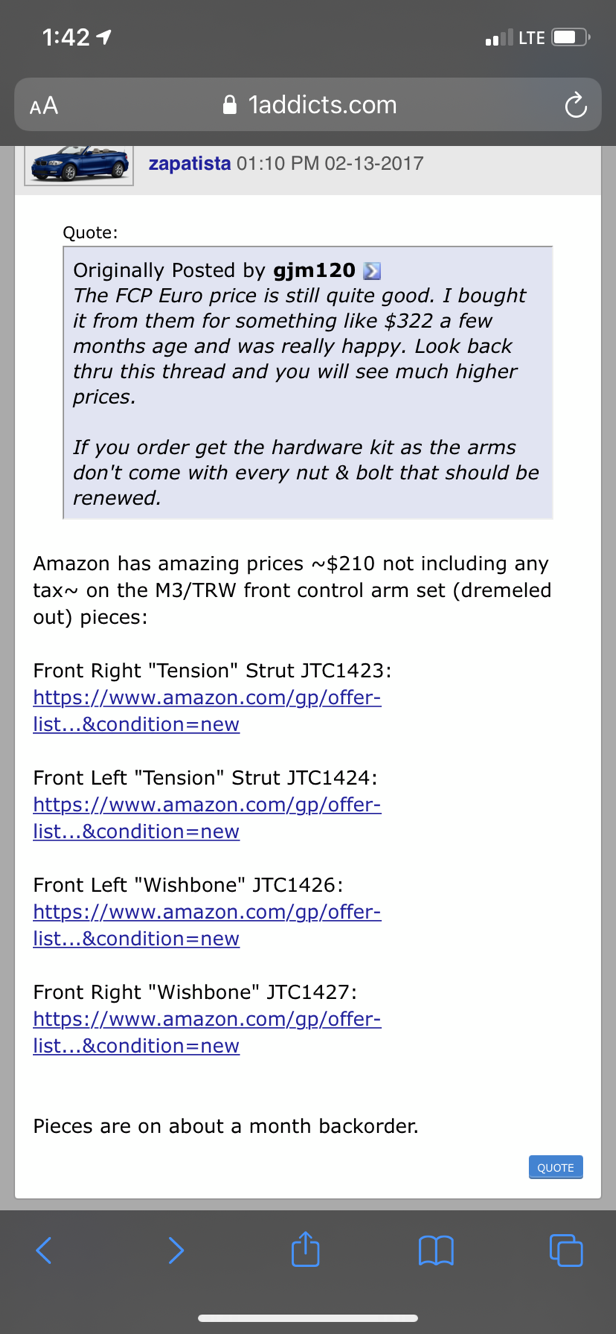Tap the 1addicts.com address bar
Image resolution: width=616 pixels, height=1334 pixels.
(308, 105)
